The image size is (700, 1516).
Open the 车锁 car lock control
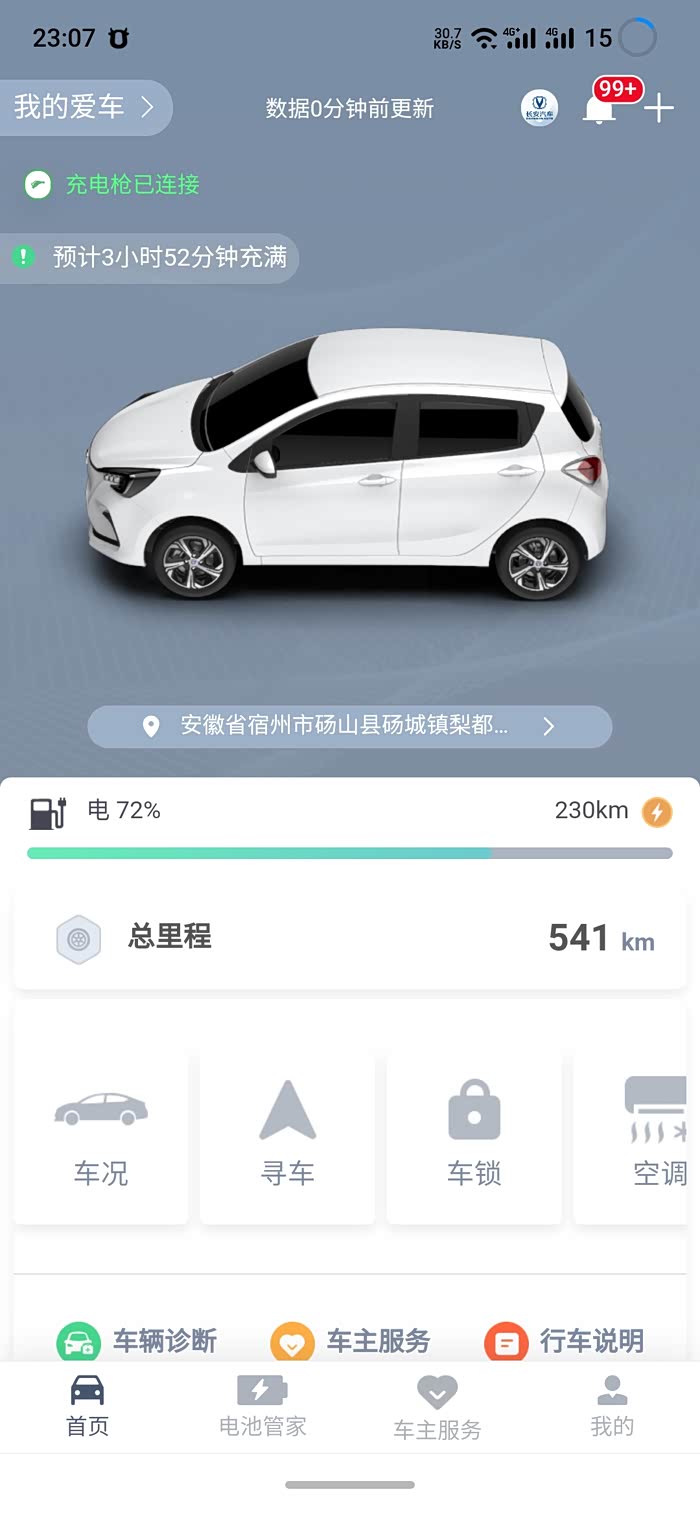(x=474, y=1138)
